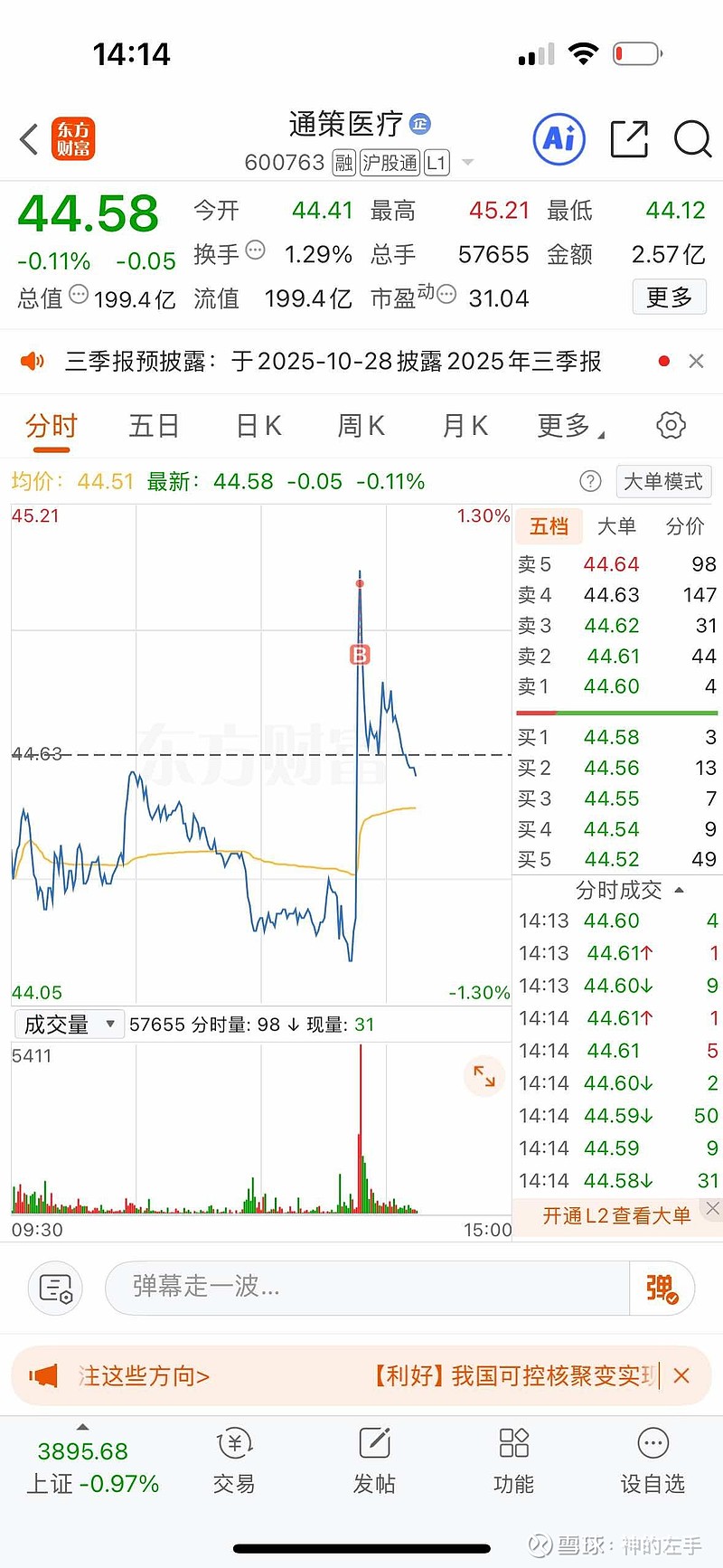Switch order panel to 大单 tab

(616, 526)
